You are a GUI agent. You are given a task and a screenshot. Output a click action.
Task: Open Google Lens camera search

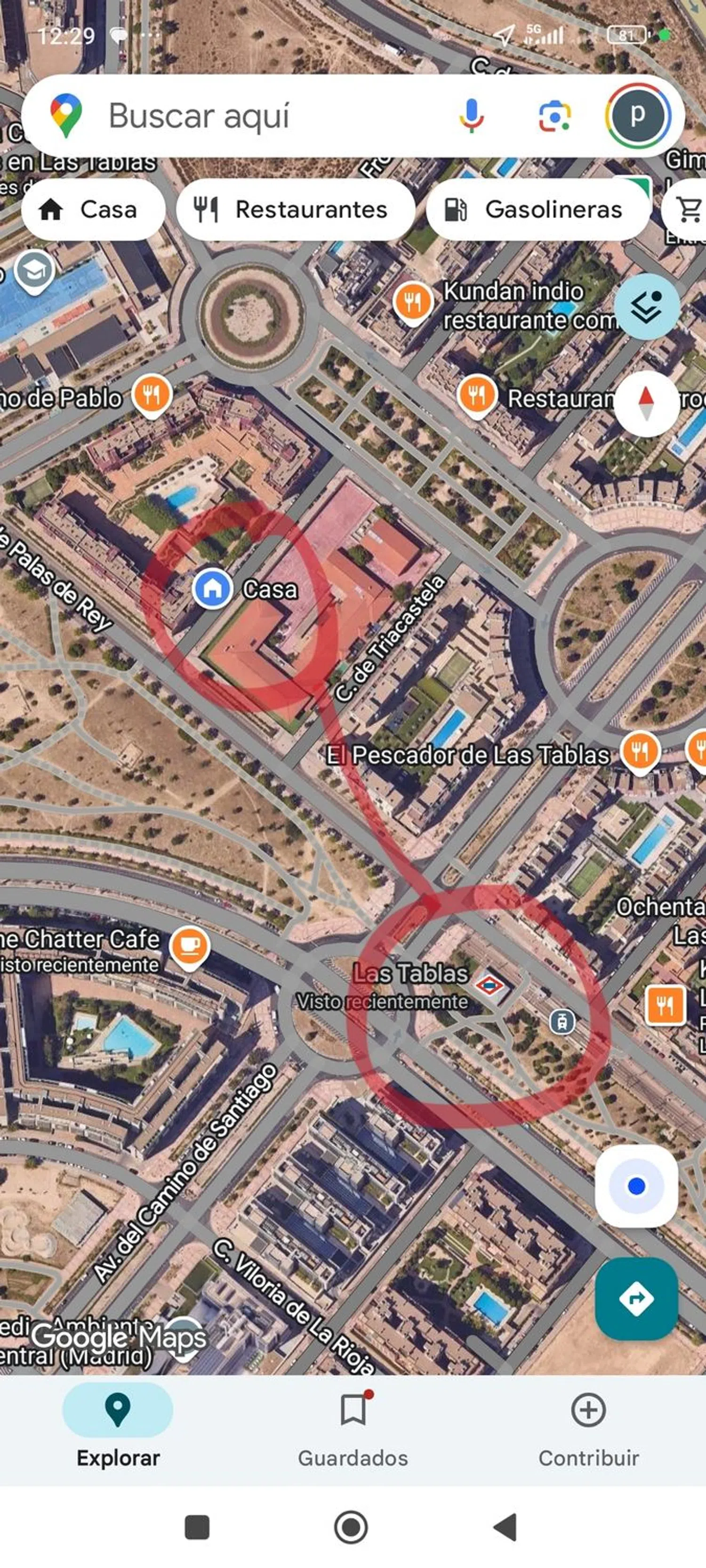point(554,116)
